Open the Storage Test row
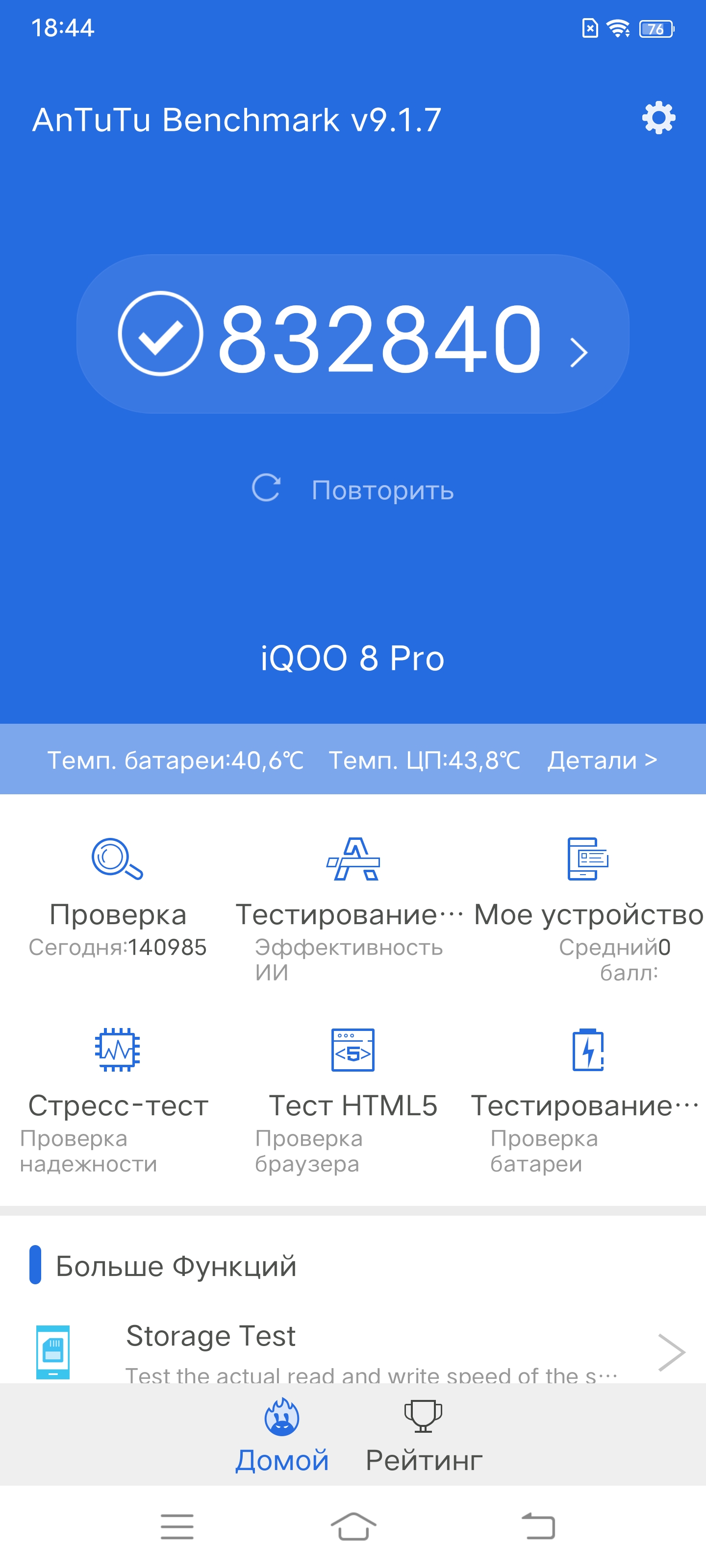Image resolution: width=706 pixels, height=1568 pixels. click(x=353, y=1351)
